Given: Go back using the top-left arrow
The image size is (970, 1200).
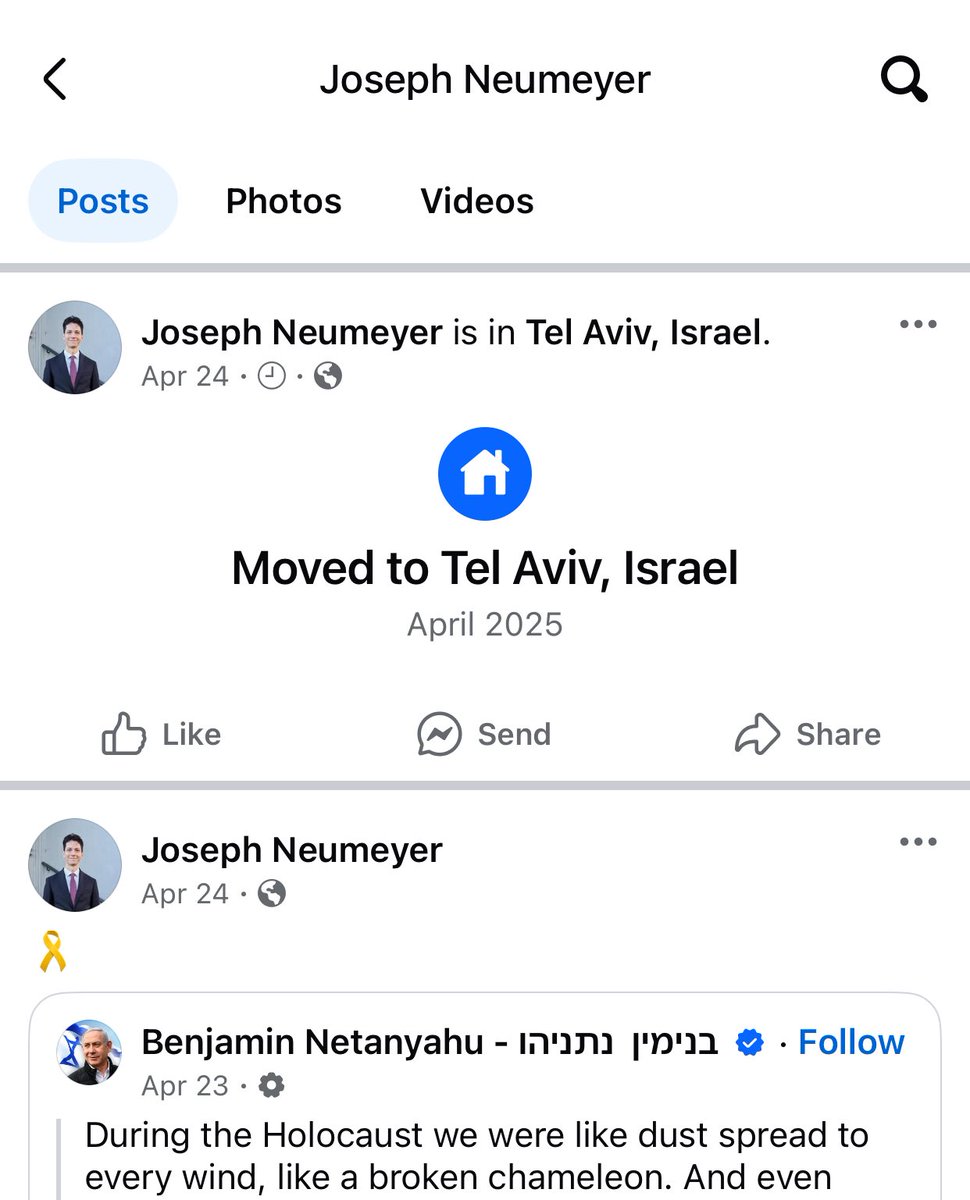Looking at the screenshot, I should pos(55,79).
